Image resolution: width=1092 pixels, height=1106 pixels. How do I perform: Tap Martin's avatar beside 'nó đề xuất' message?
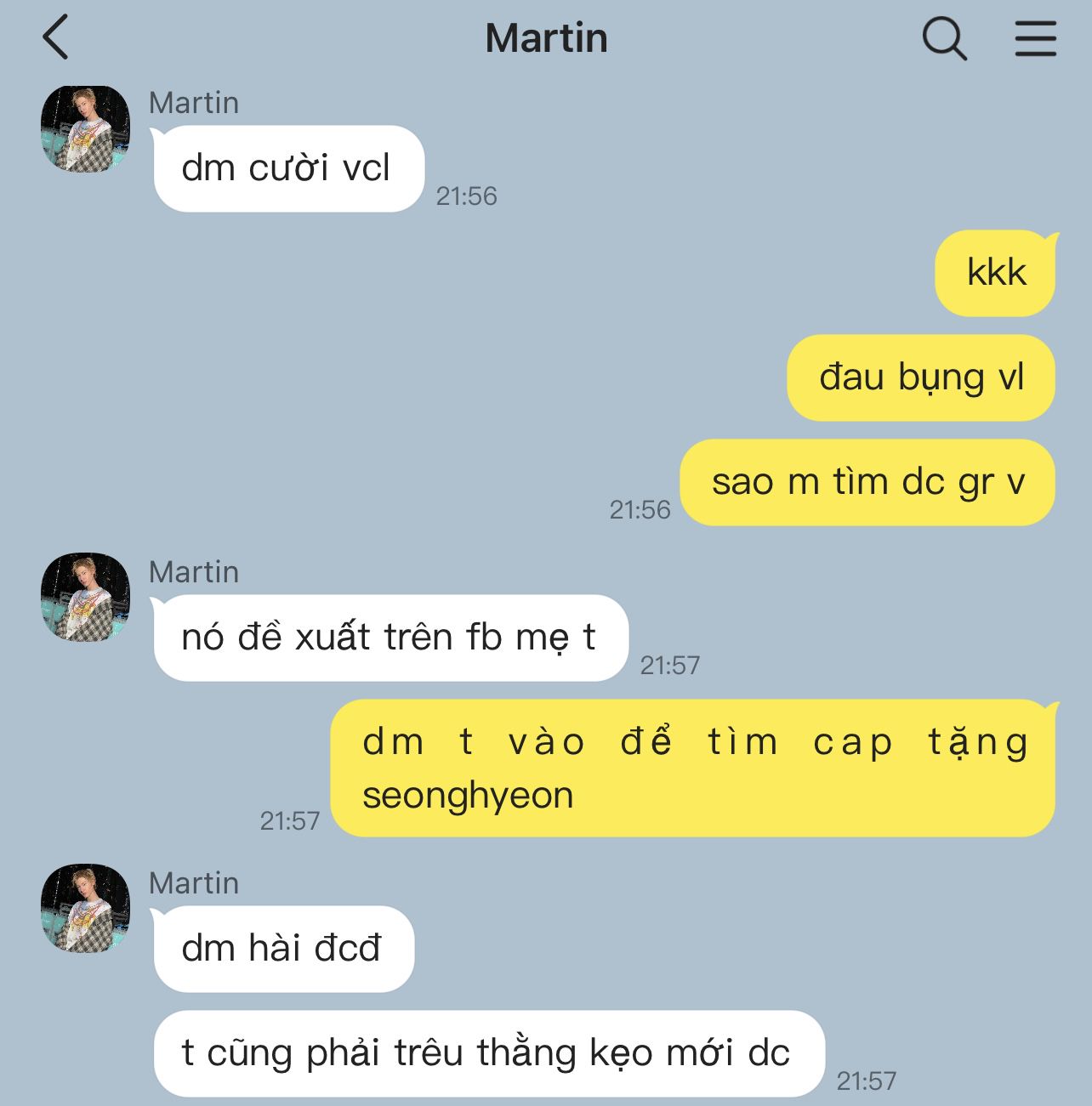86,597
